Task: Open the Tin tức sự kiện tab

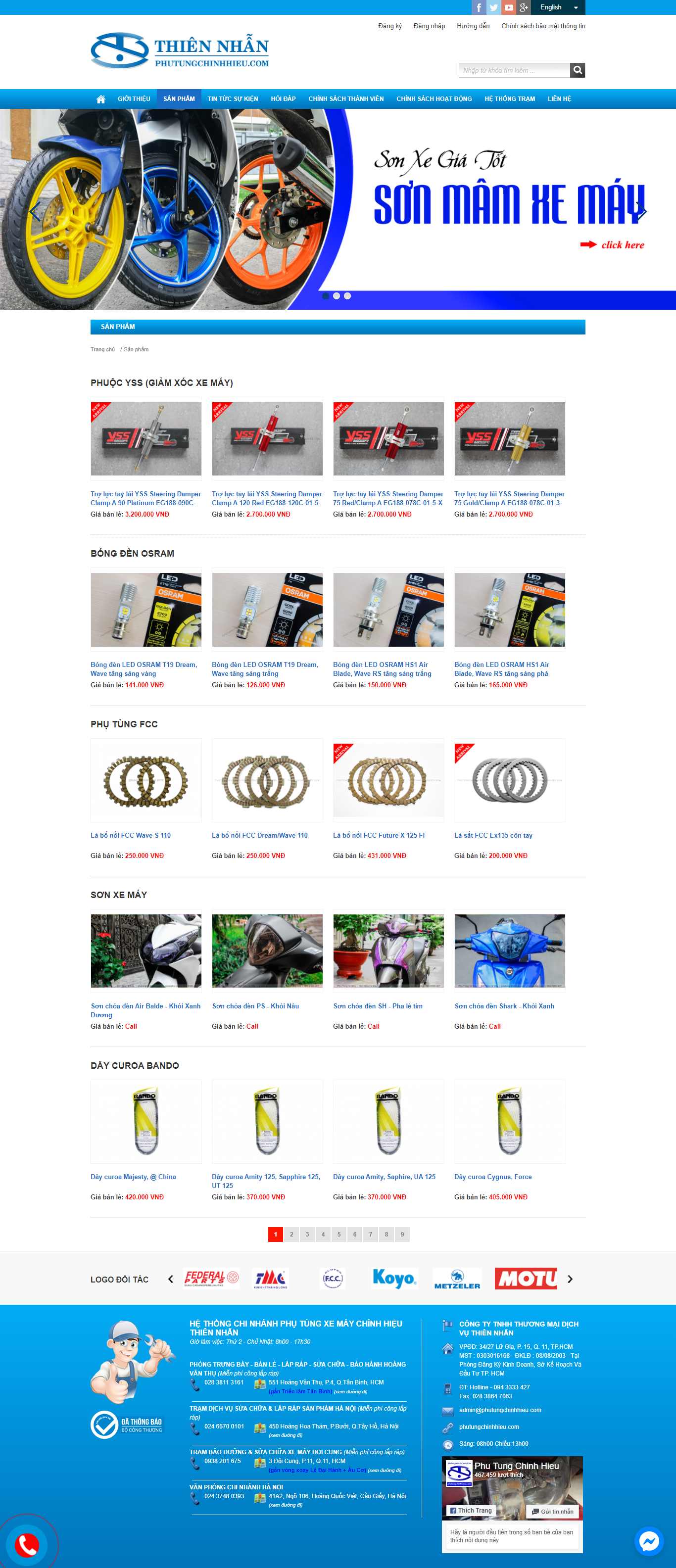Action: coord(233,99)
